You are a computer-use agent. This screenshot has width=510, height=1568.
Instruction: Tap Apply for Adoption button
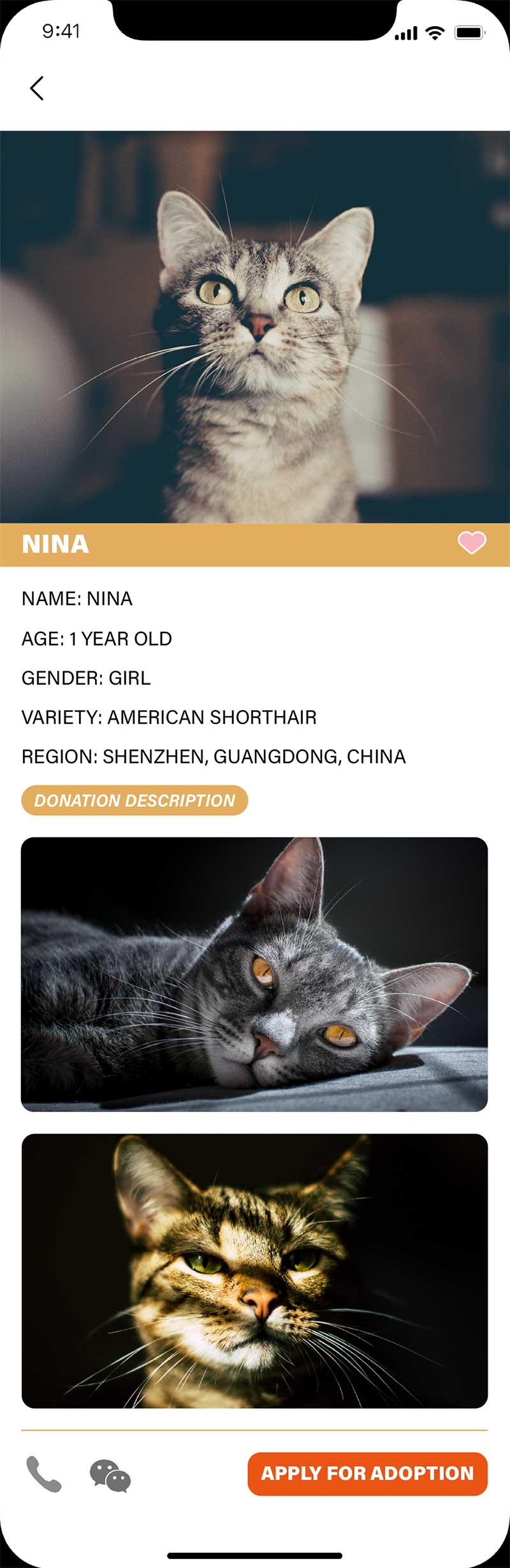pos(367,1473)
